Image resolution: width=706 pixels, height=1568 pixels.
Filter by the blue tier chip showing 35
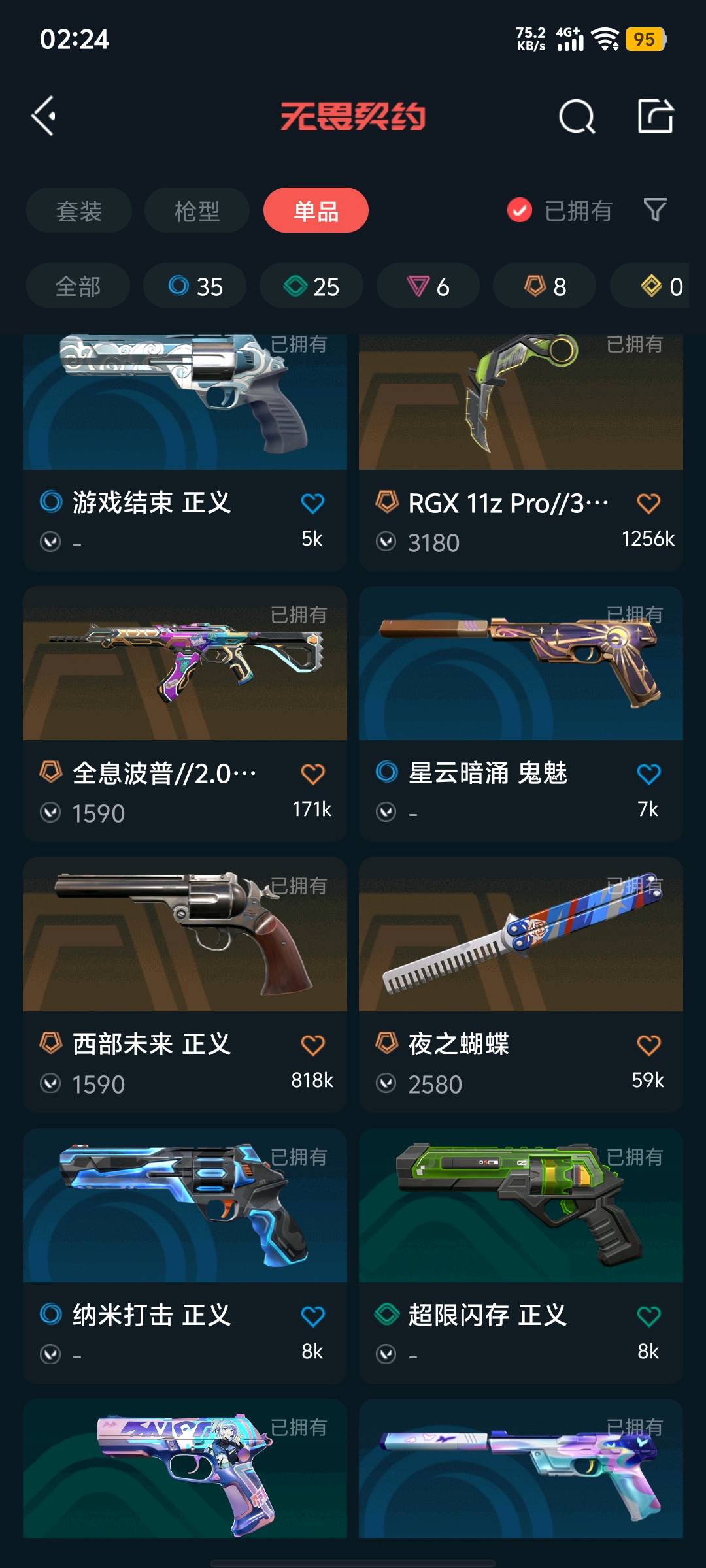coord(195,286)
